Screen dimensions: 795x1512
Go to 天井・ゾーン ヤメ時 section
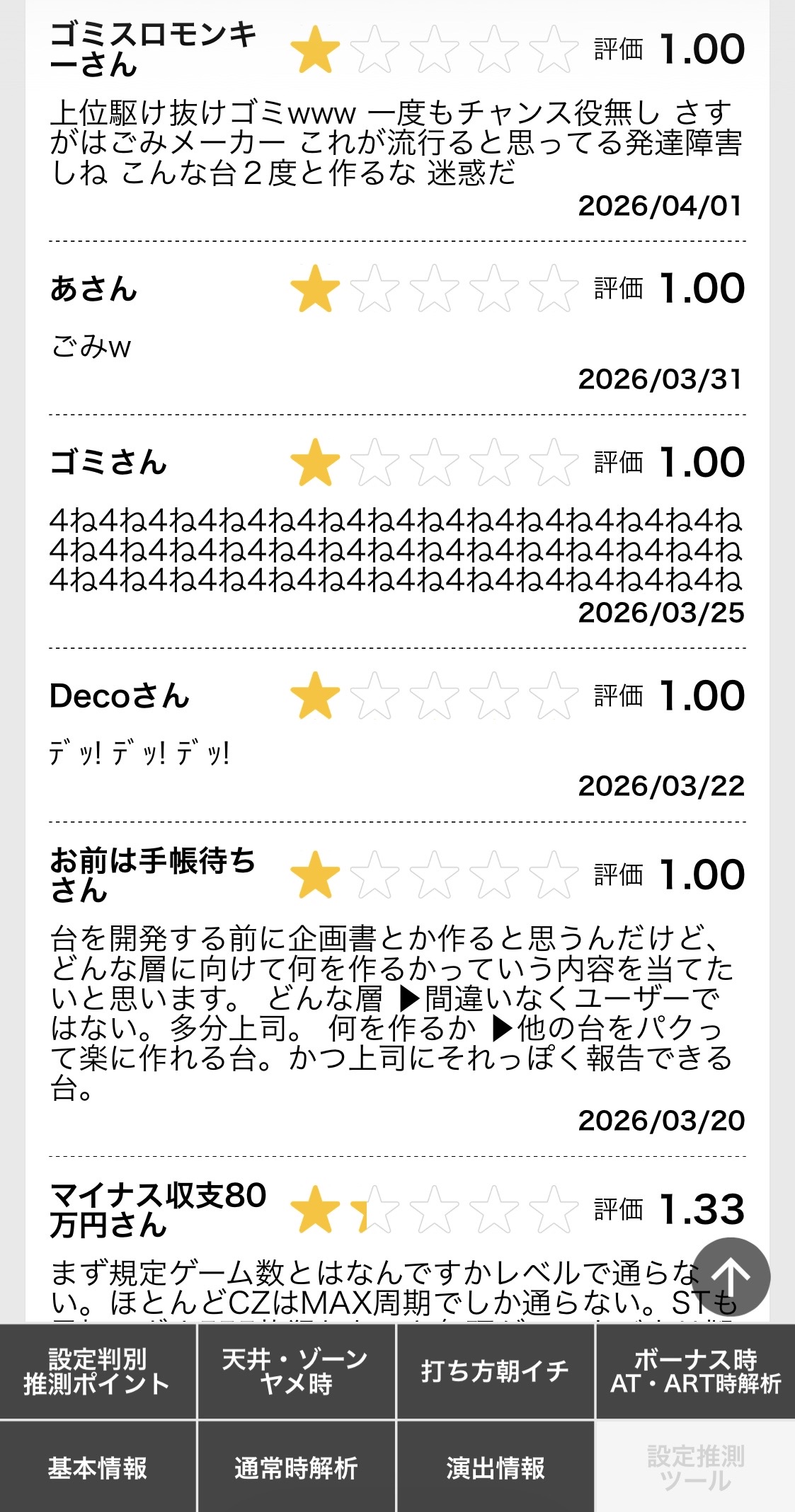click(296, 1371)
